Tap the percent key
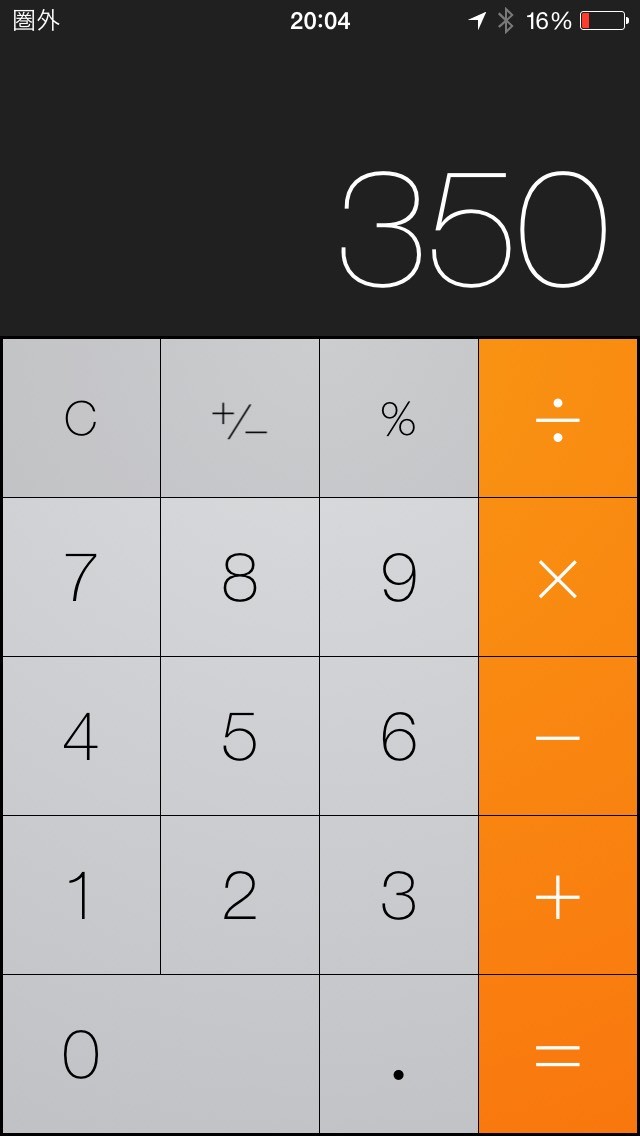Screen dimensions: 640x1136 click(x=399, y=418)
